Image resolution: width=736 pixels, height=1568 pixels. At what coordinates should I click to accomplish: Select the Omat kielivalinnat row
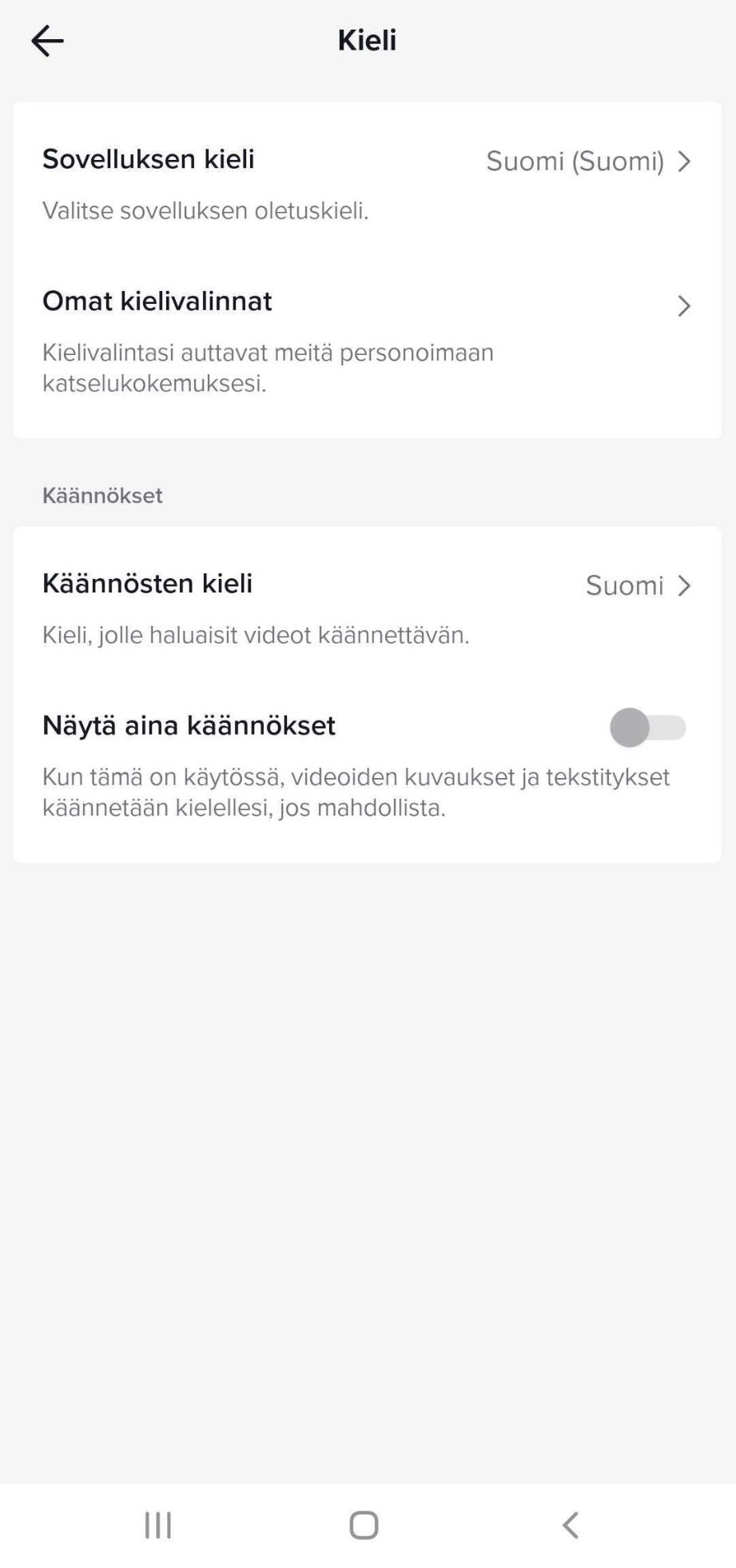pyautogui.click(x=157, y=302)
